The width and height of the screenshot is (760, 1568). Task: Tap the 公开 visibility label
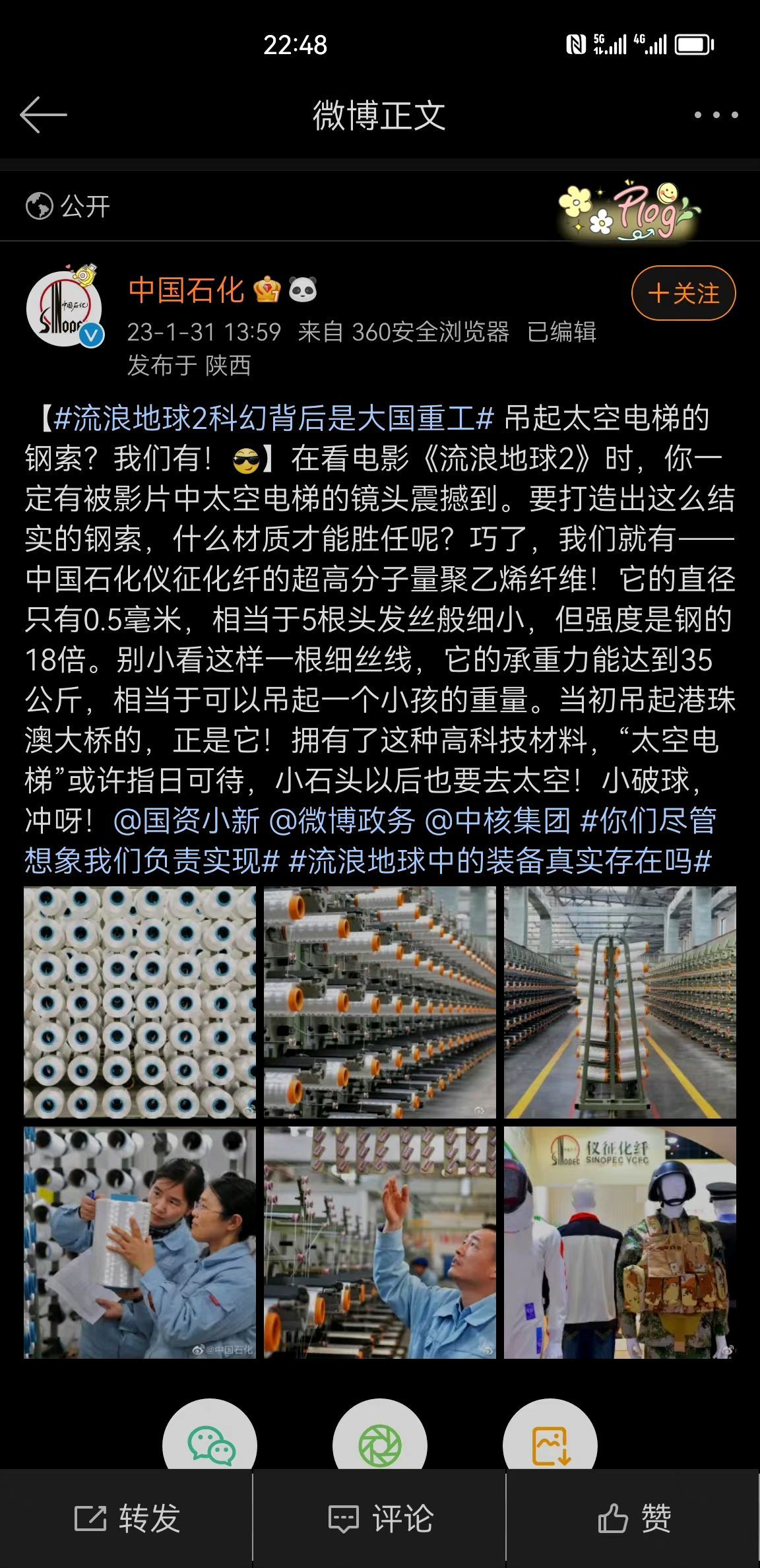pos(68,207)
